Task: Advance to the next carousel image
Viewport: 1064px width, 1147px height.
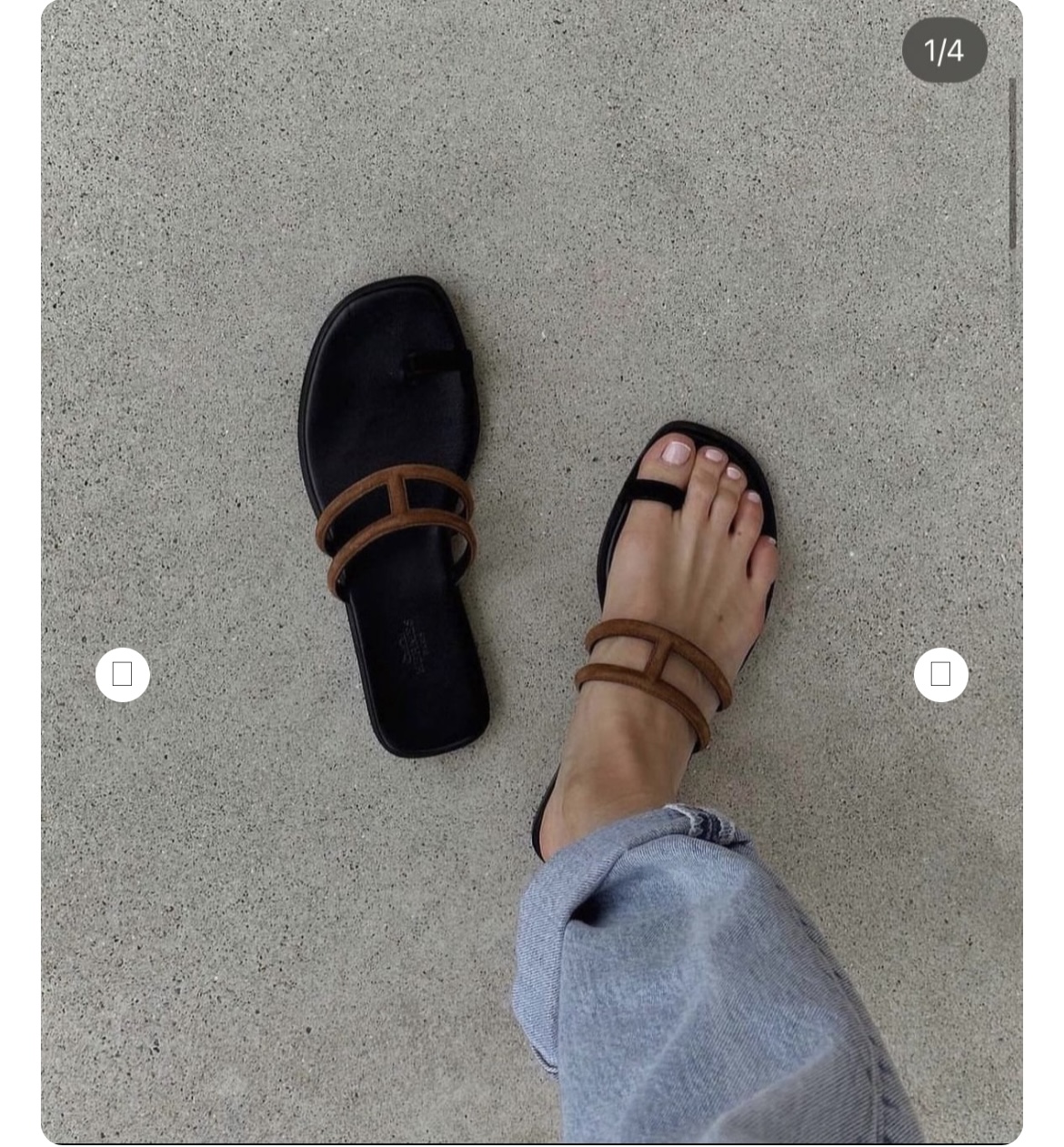Action: coord(940,674)
